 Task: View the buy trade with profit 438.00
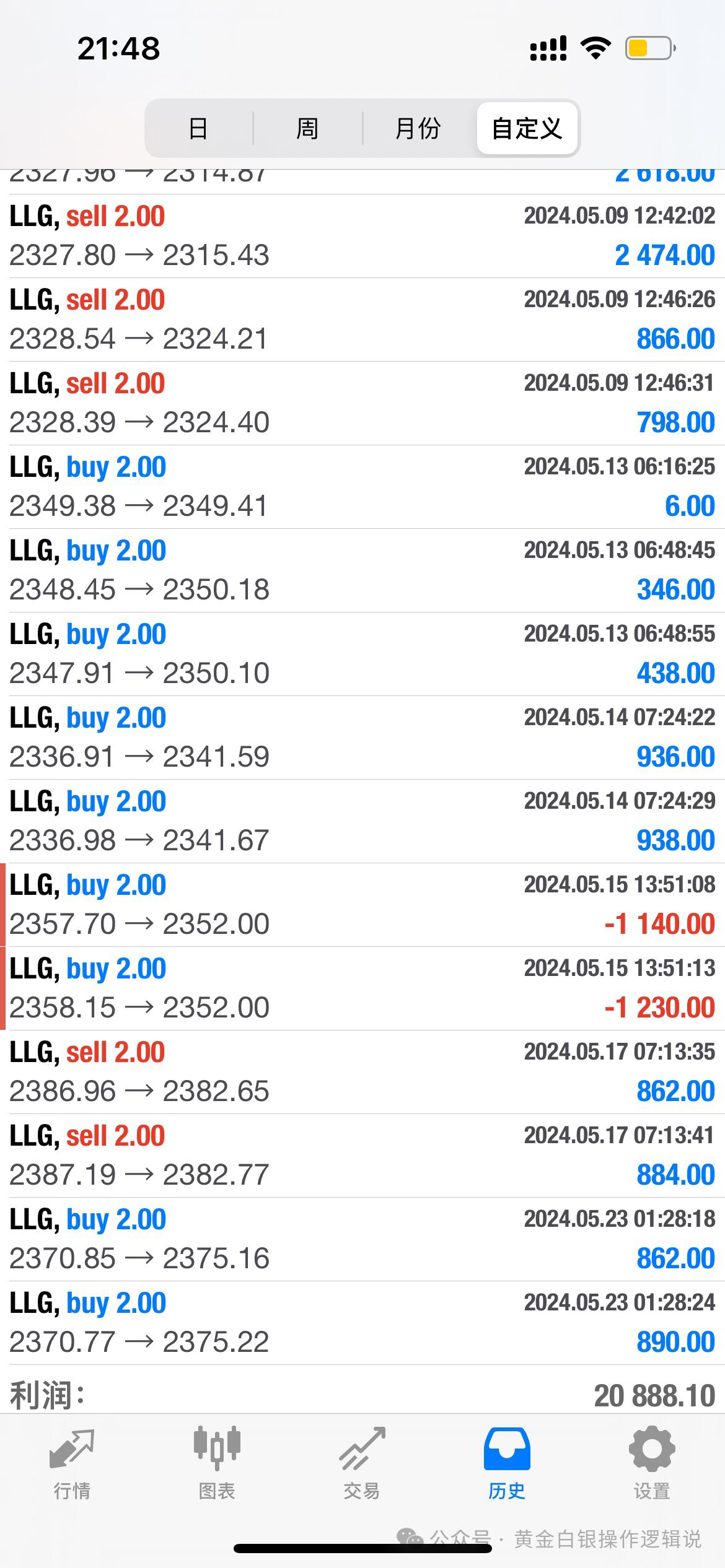coord(362,654)
